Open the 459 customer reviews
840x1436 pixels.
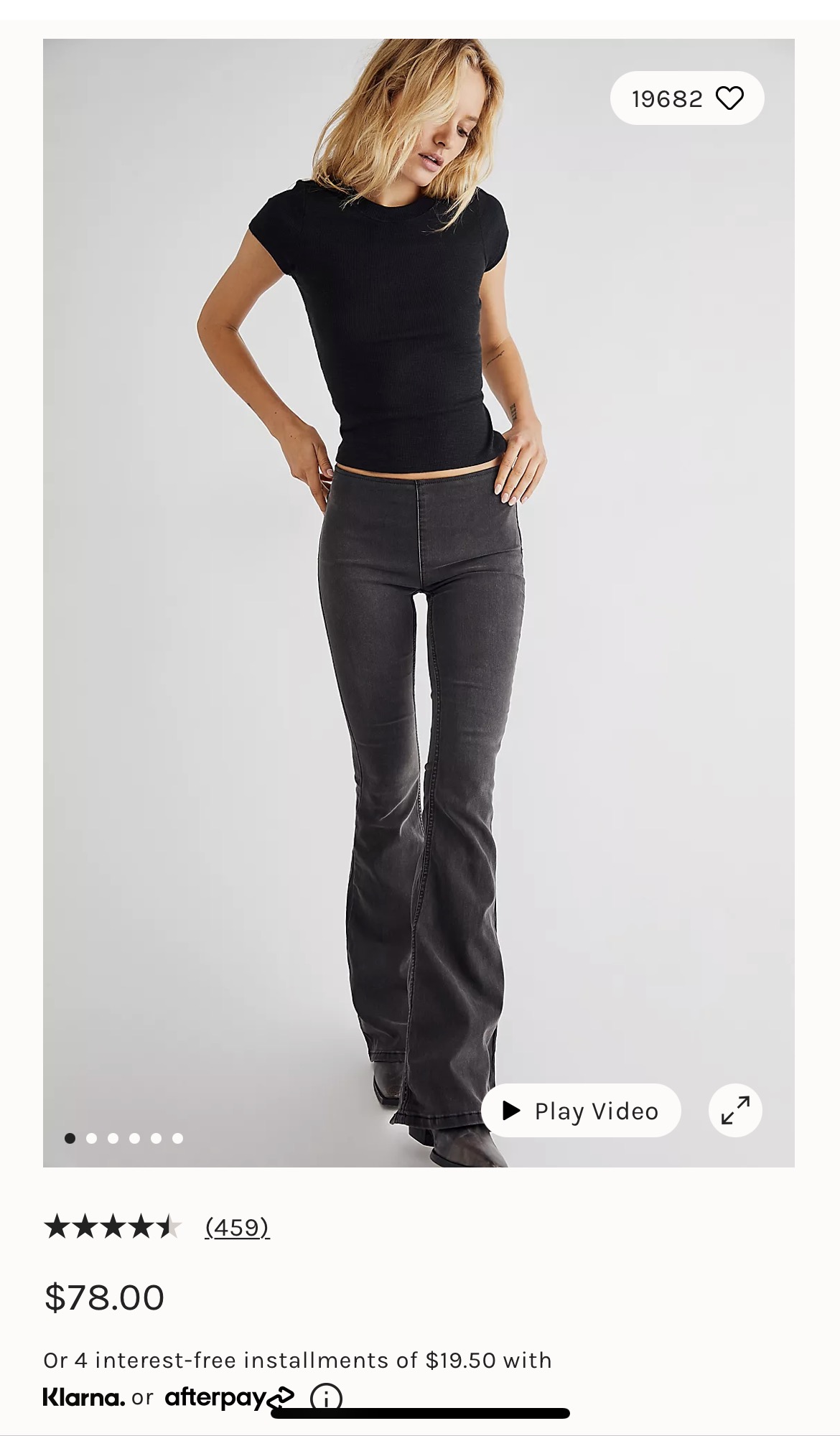pyautogui.click(x=237, y=1227)
